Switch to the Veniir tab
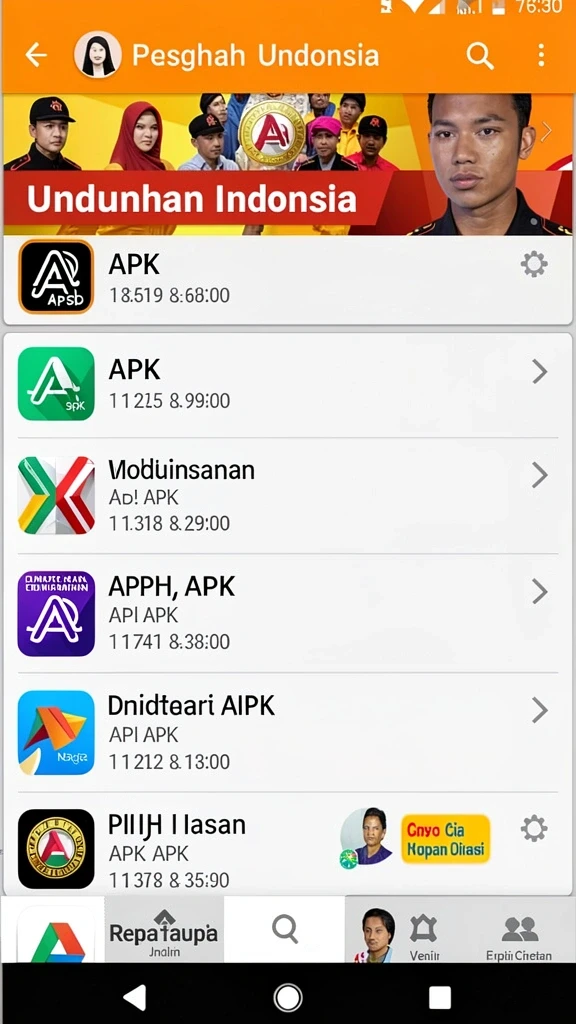 click(424, 936)
